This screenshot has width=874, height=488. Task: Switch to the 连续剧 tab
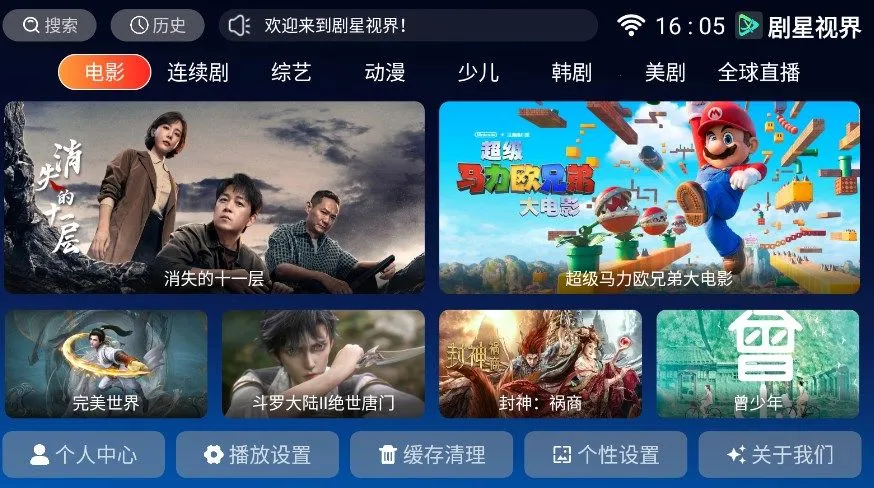tap(197, 72)
